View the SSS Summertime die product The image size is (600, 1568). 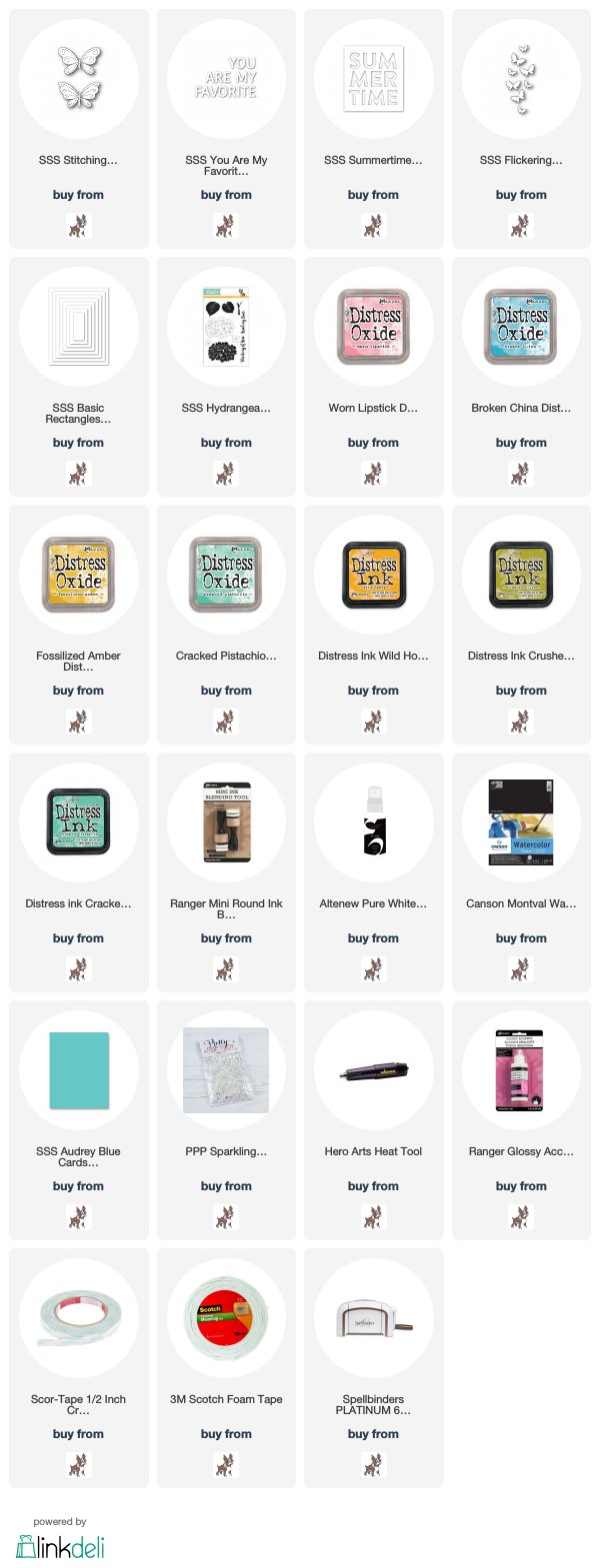pos(373,80)
